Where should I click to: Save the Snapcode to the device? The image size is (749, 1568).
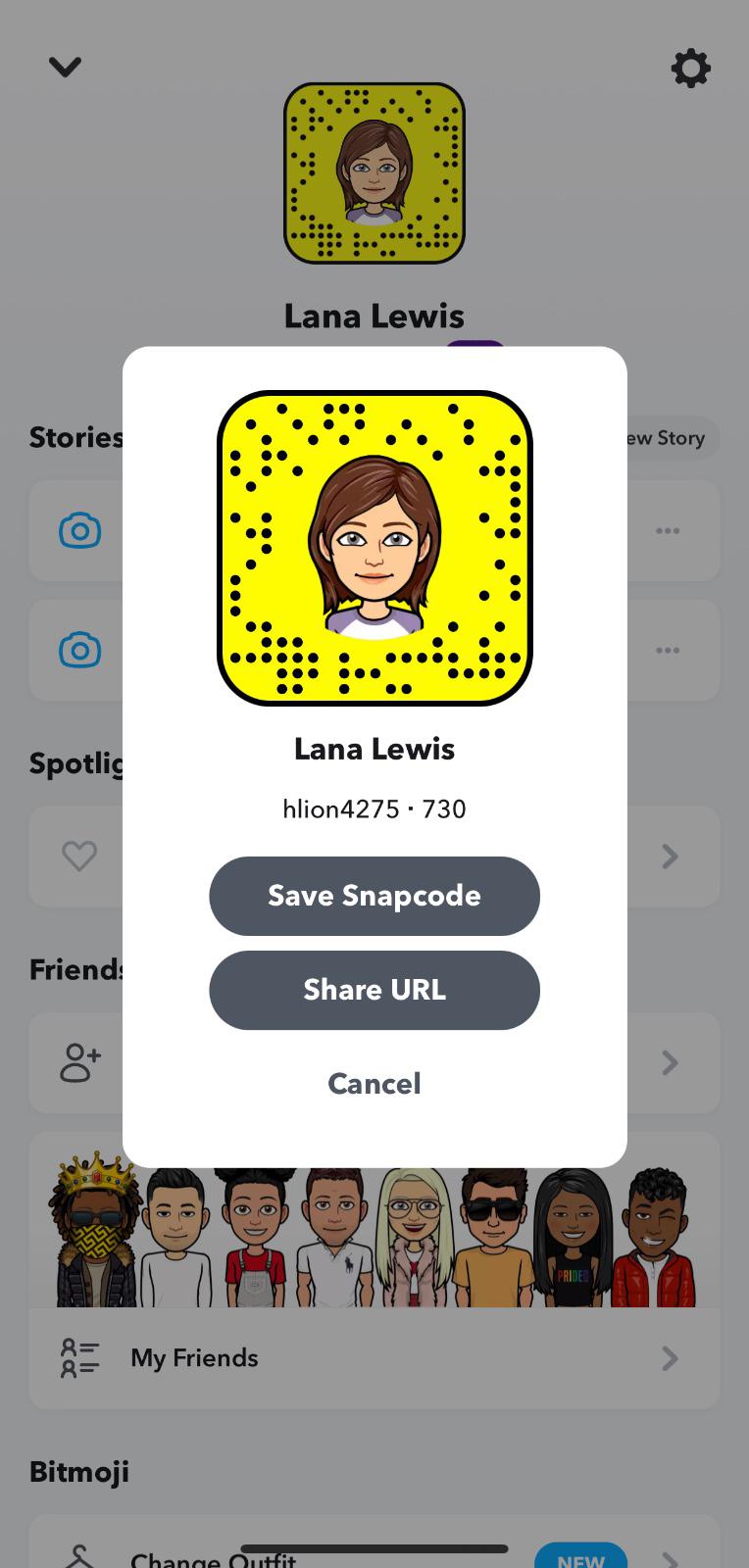click(x=374, y=896)
